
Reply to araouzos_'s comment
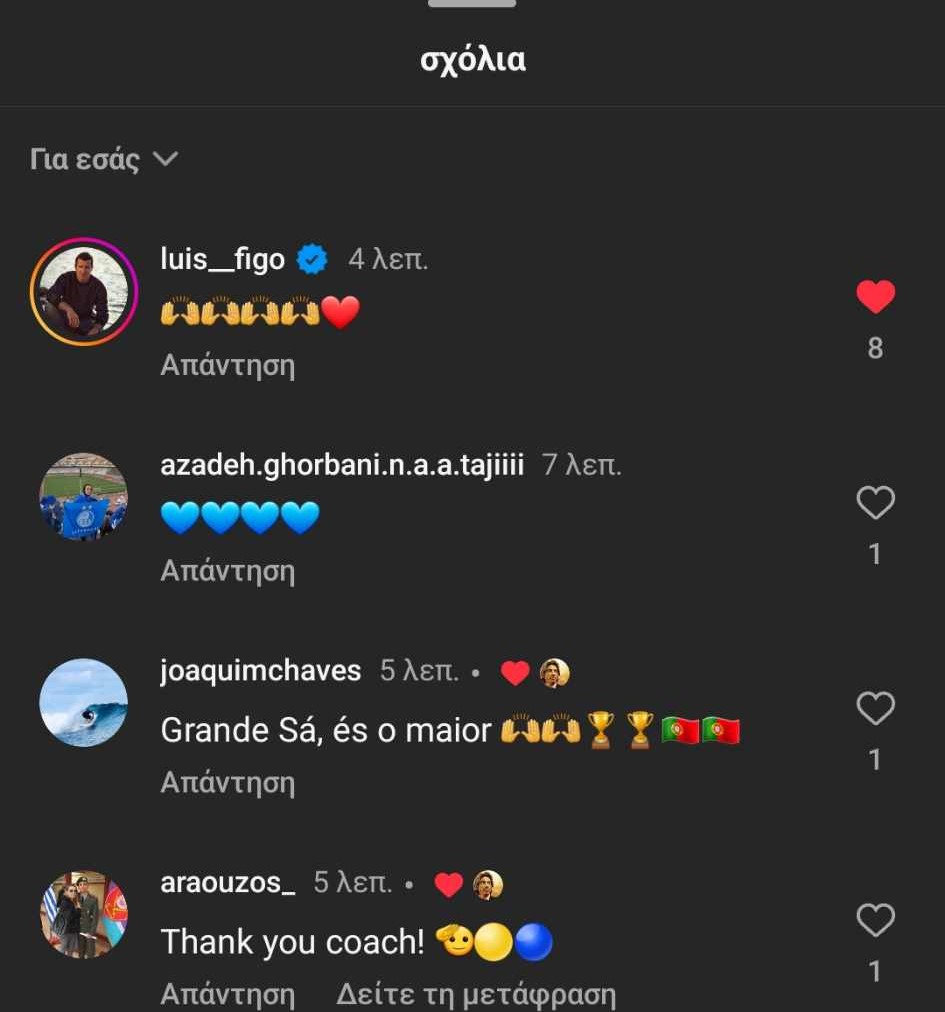tap(227, 994)
